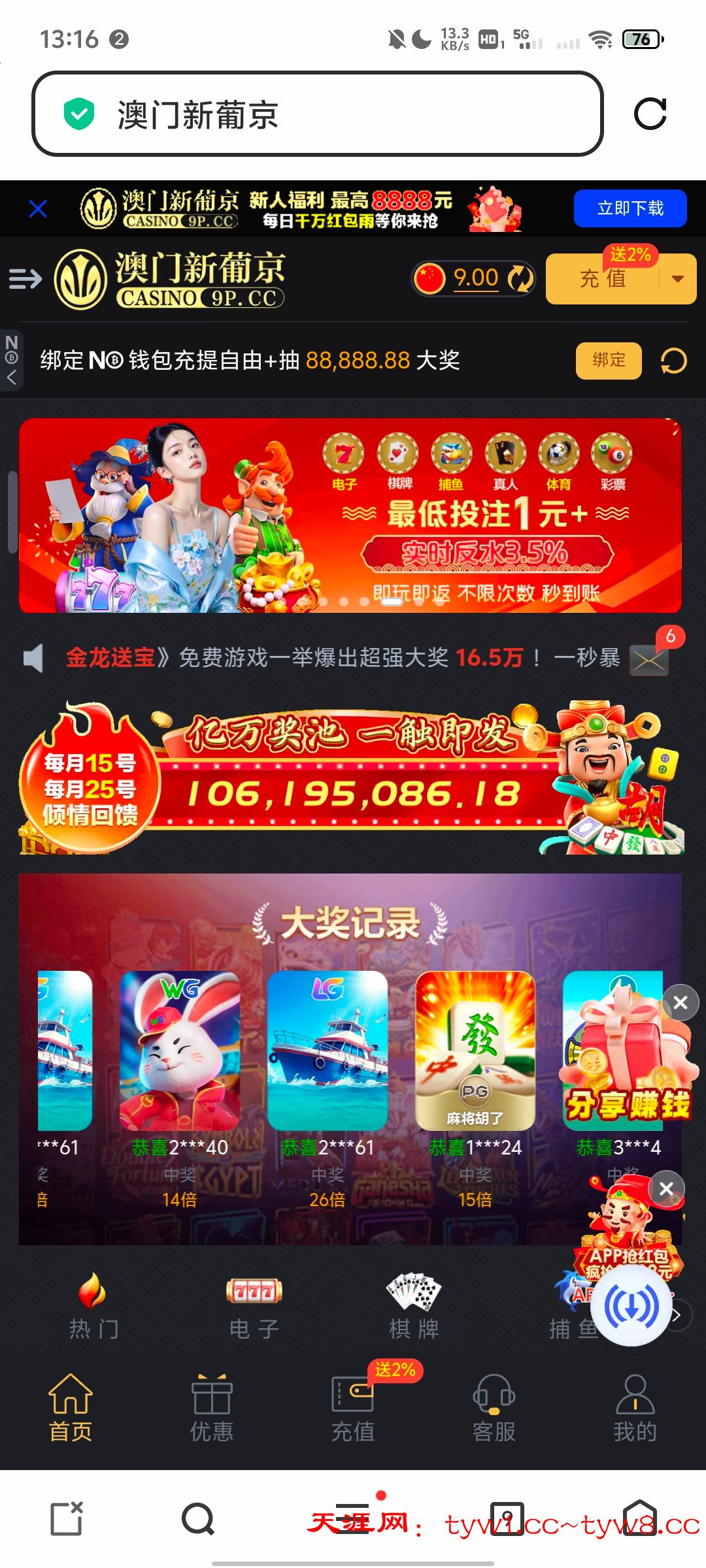Open the browser search icon

tap(198, 1518)
